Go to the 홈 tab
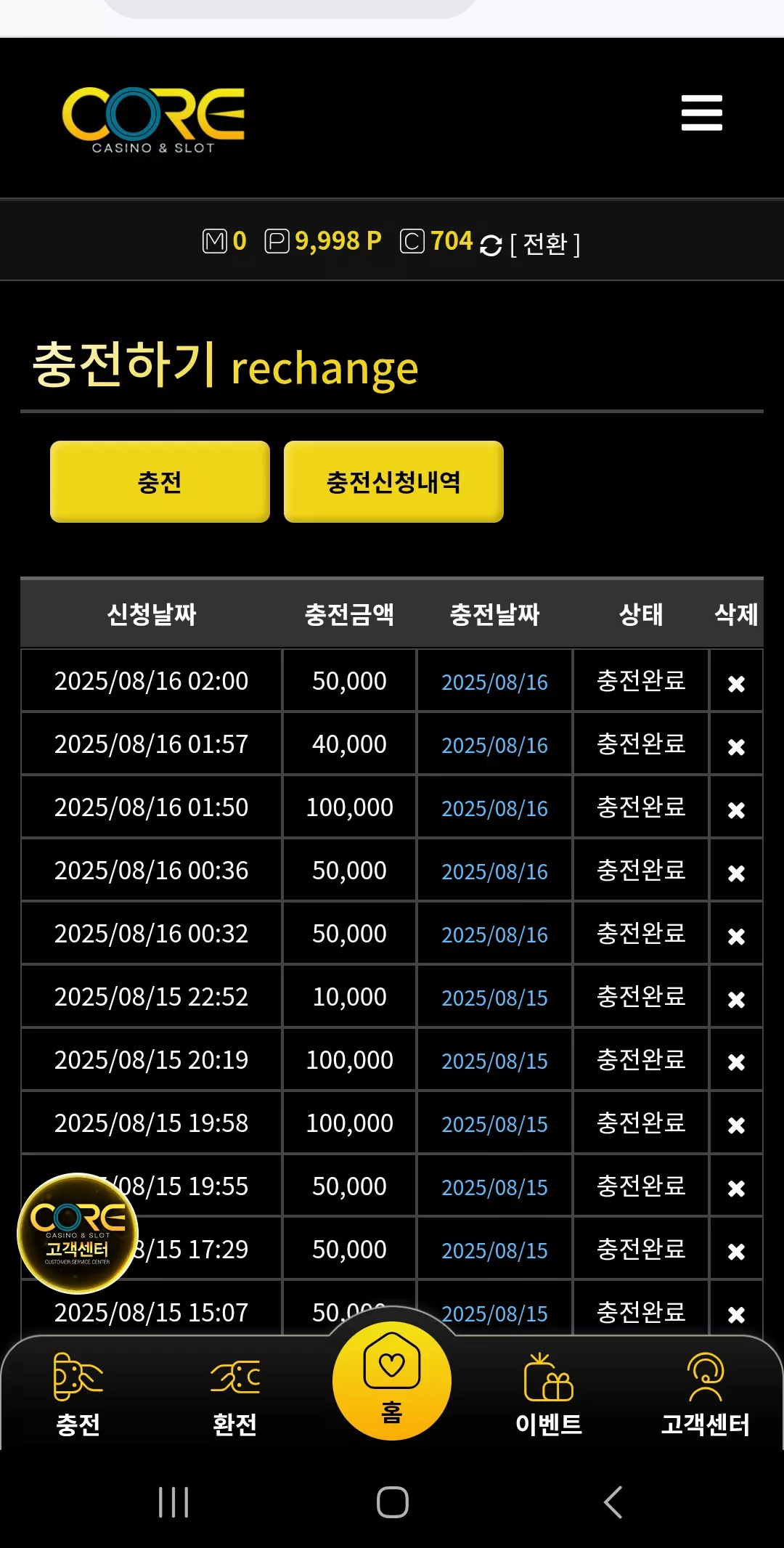The image size is (784, 1548). pyautogui.click(x=392, y=1381)
